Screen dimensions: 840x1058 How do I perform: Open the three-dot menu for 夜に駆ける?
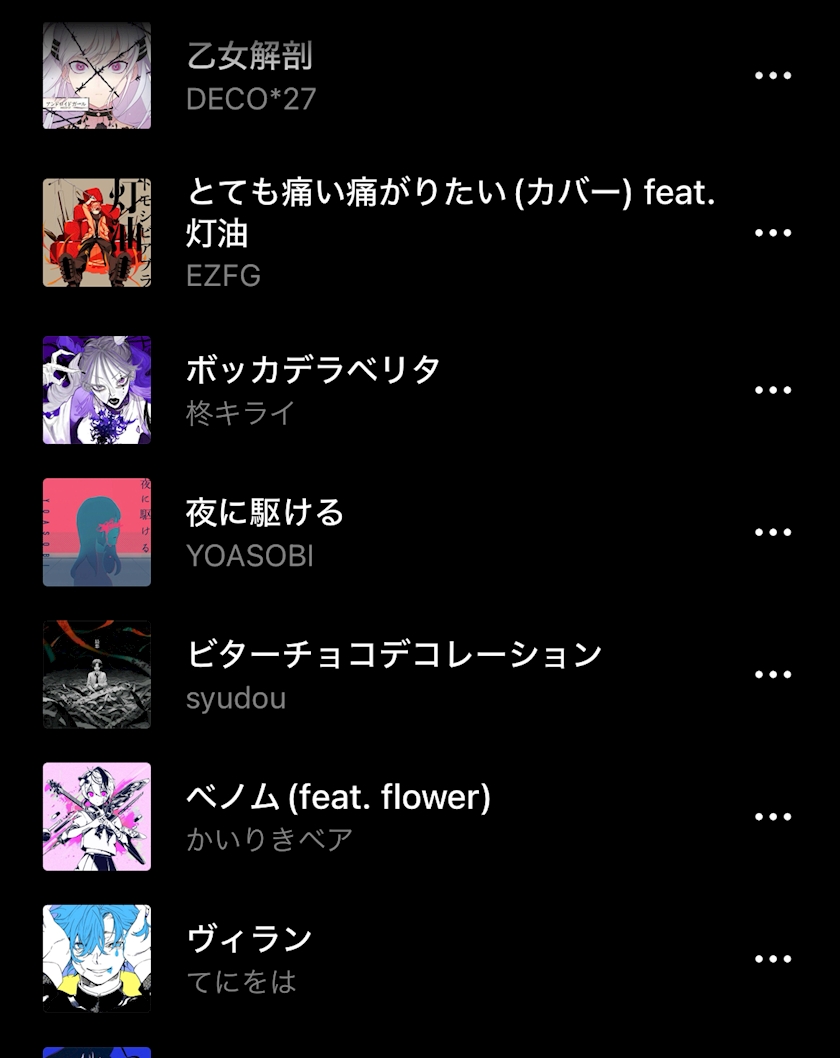[772, 532]
